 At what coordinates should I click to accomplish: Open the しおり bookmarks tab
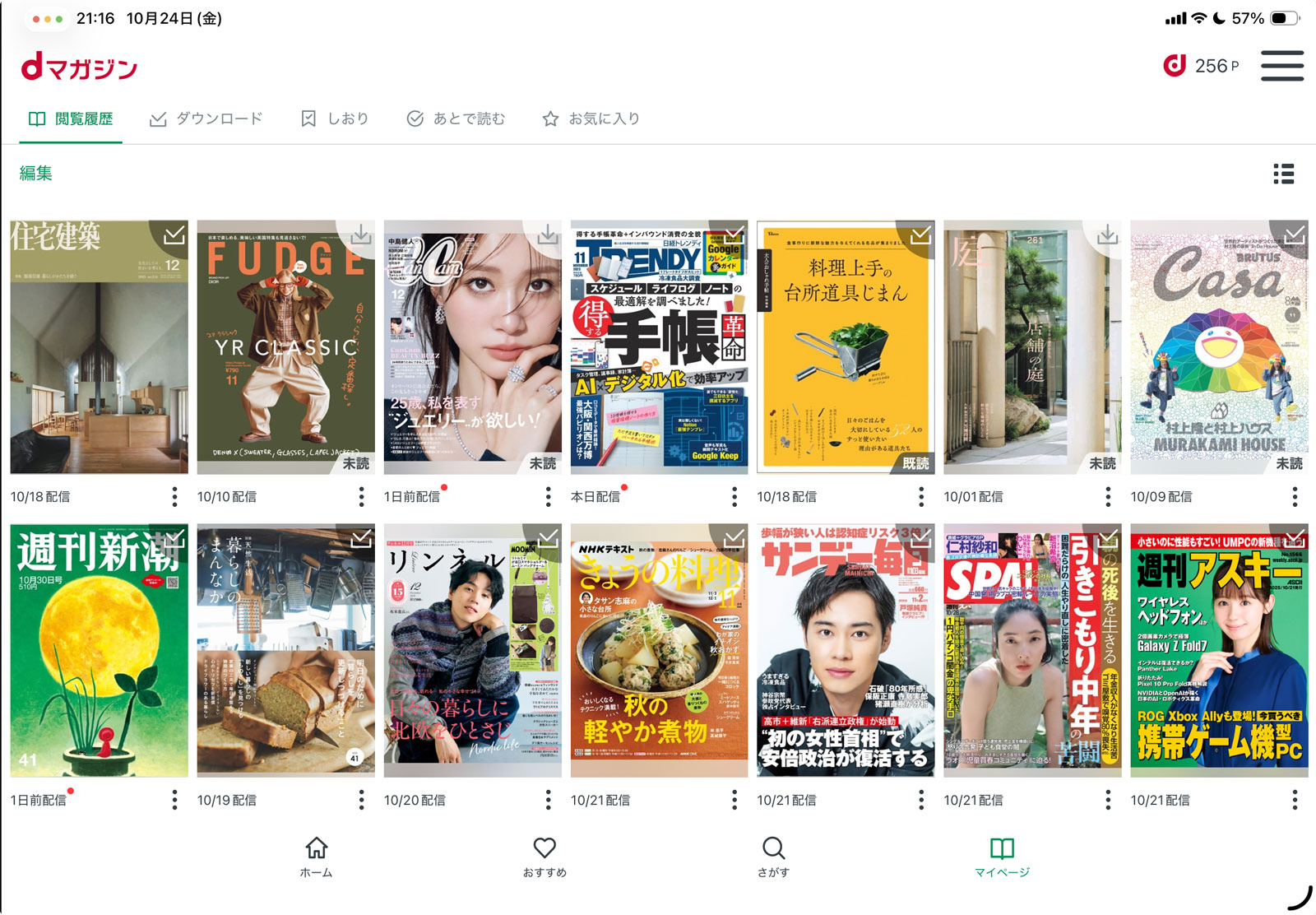click(335, 119)
